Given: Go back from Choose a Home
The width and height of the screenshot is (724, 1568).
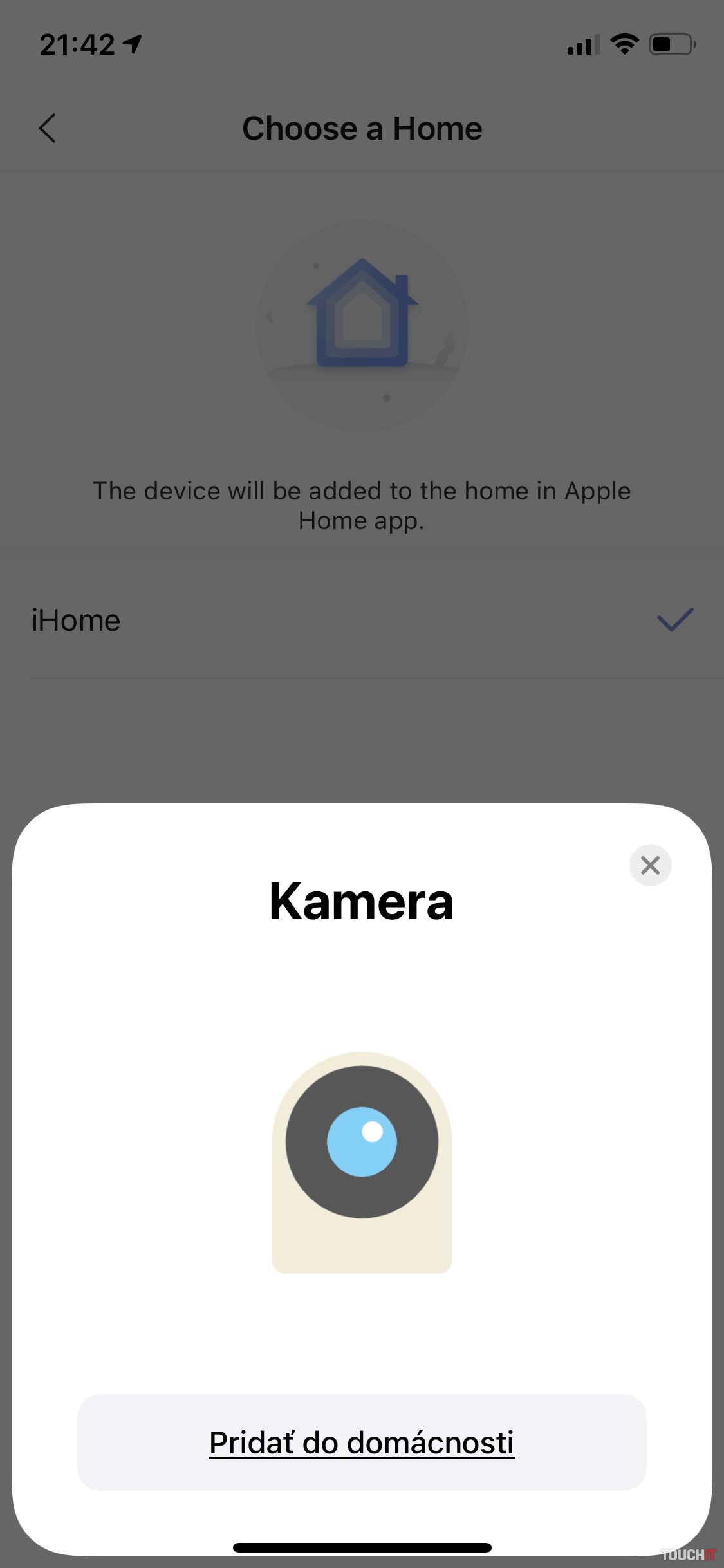Looking at the screenshot, I should pos(48,128).
